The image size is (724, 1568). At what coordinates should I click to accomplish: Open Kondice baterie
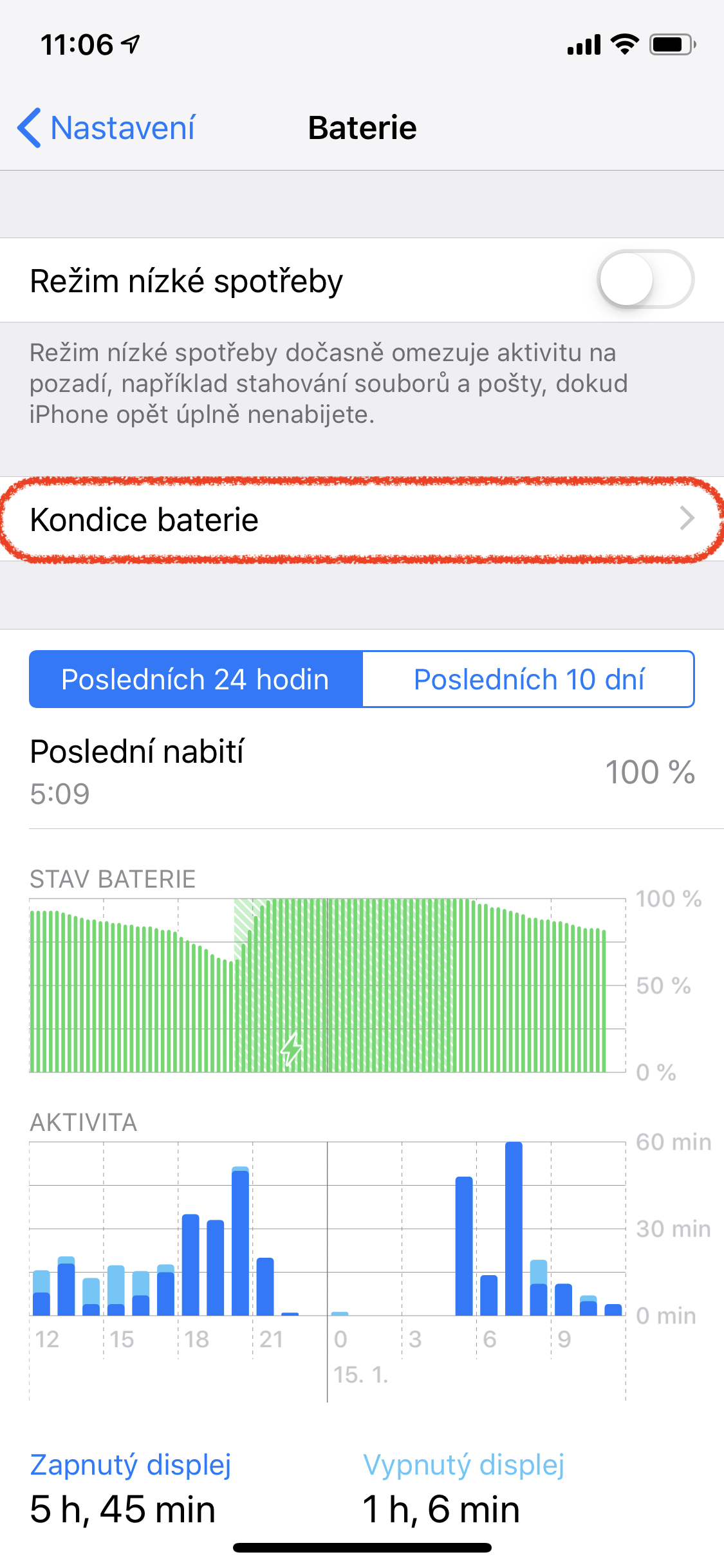point(360,519)
